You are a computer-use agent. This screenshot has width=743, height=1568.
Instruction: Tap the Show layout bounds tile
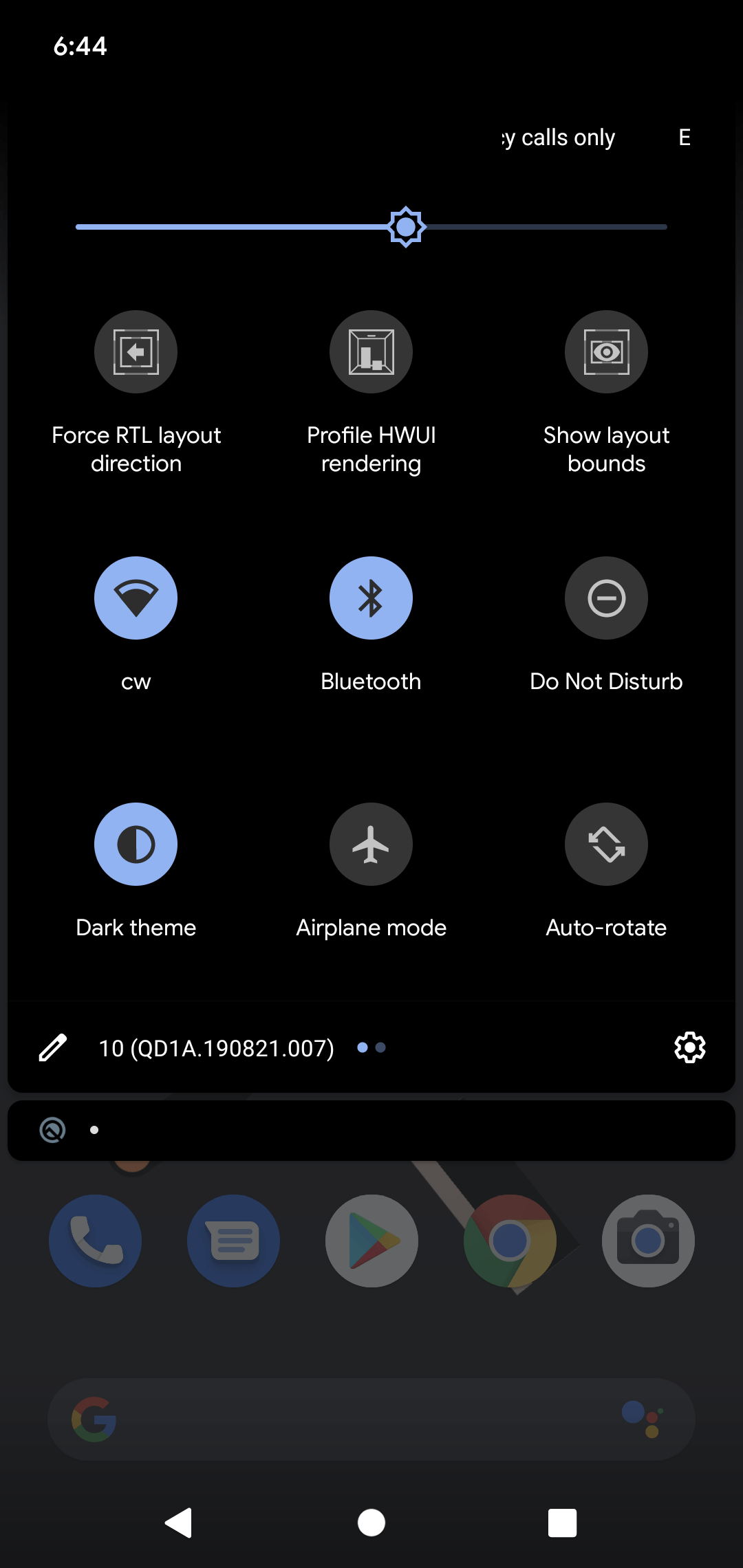coord(606,351)
